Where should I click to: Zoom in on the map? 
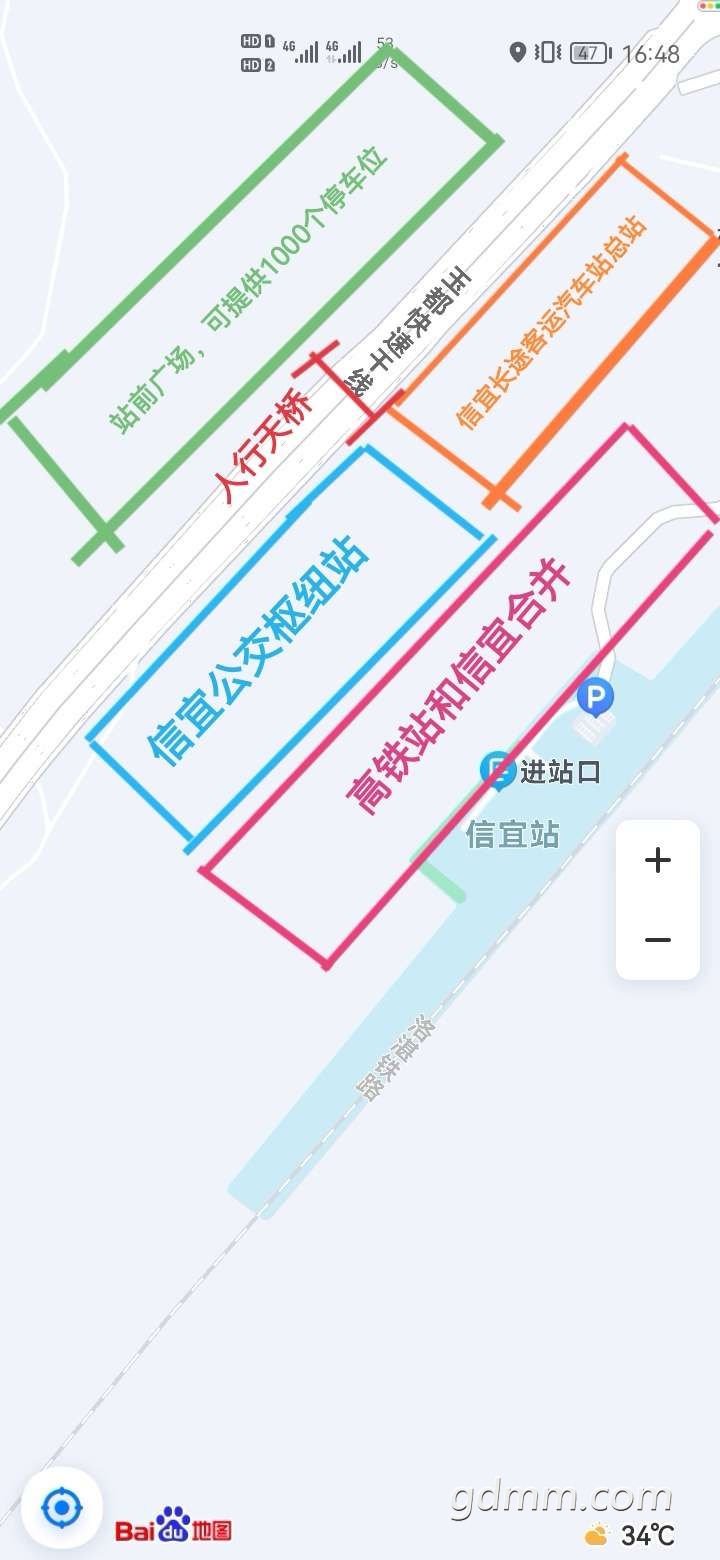(657, 860)
